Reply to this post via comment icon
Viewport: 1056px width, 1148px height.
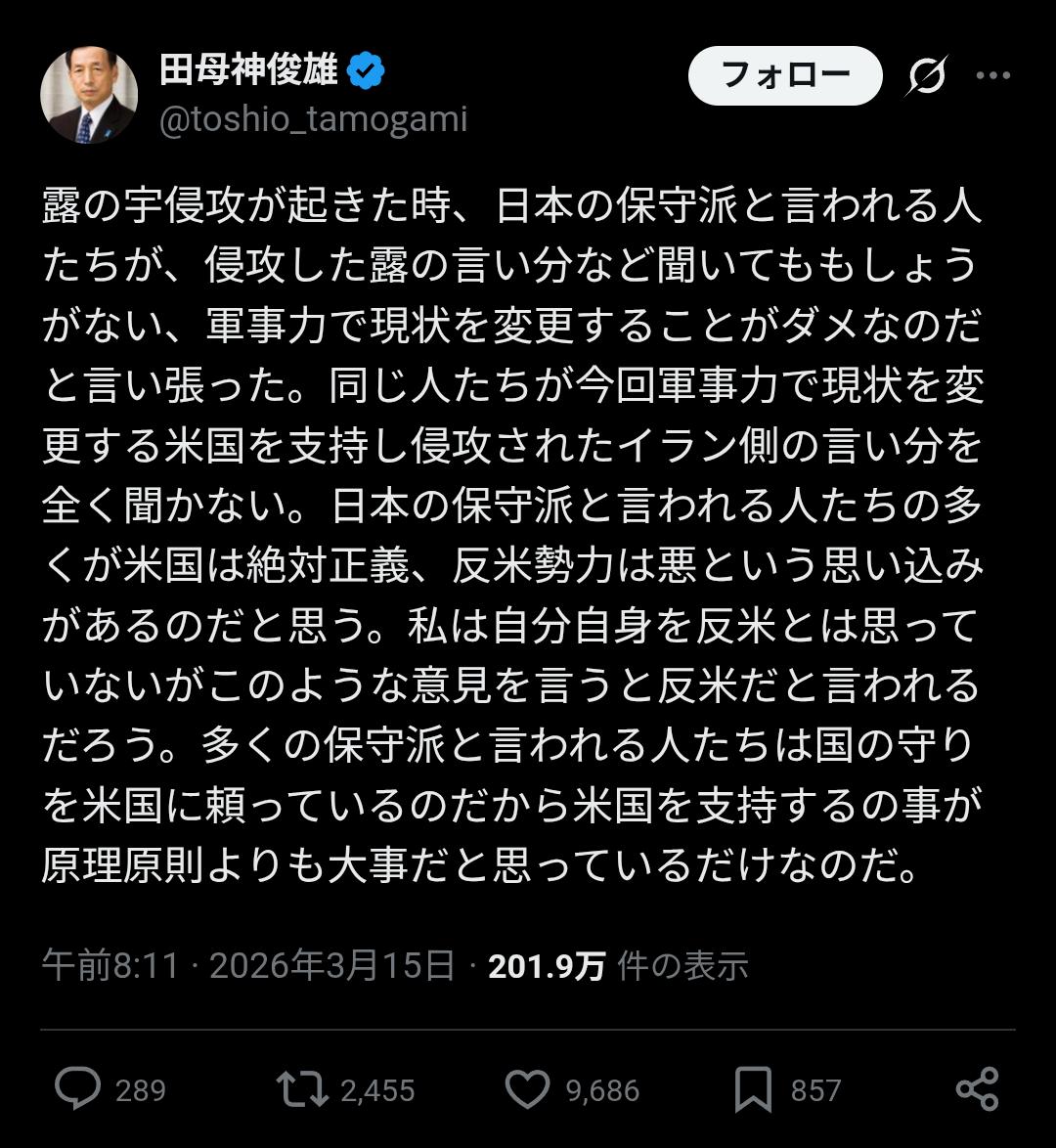point(77,1089)
